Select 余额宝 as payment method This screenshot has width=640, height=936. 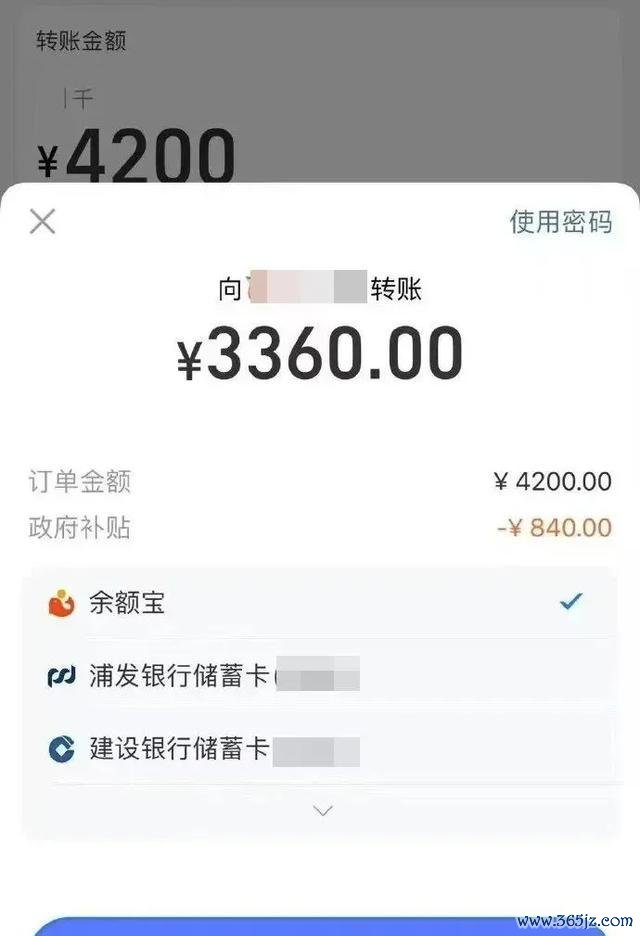(x=320, y=603)
